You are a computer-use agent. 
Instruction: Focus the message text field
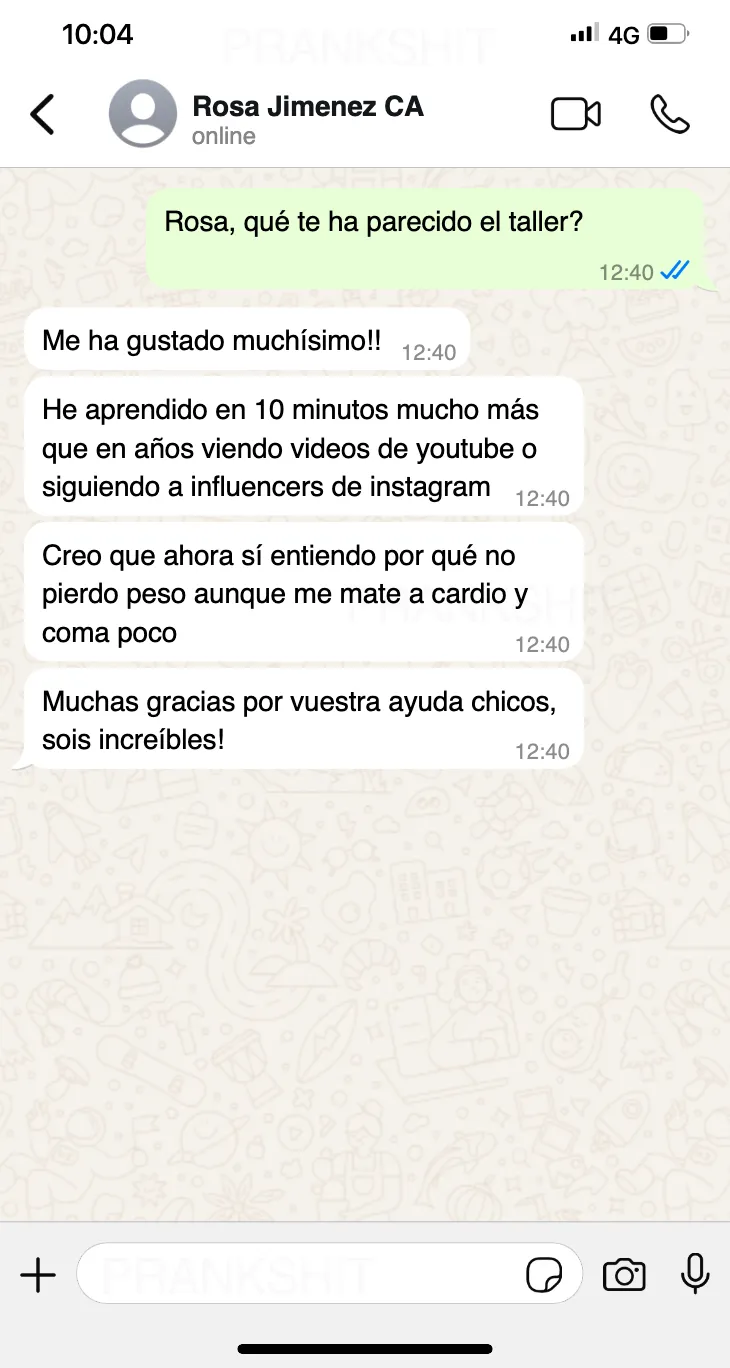click(x=300, y=1275)
